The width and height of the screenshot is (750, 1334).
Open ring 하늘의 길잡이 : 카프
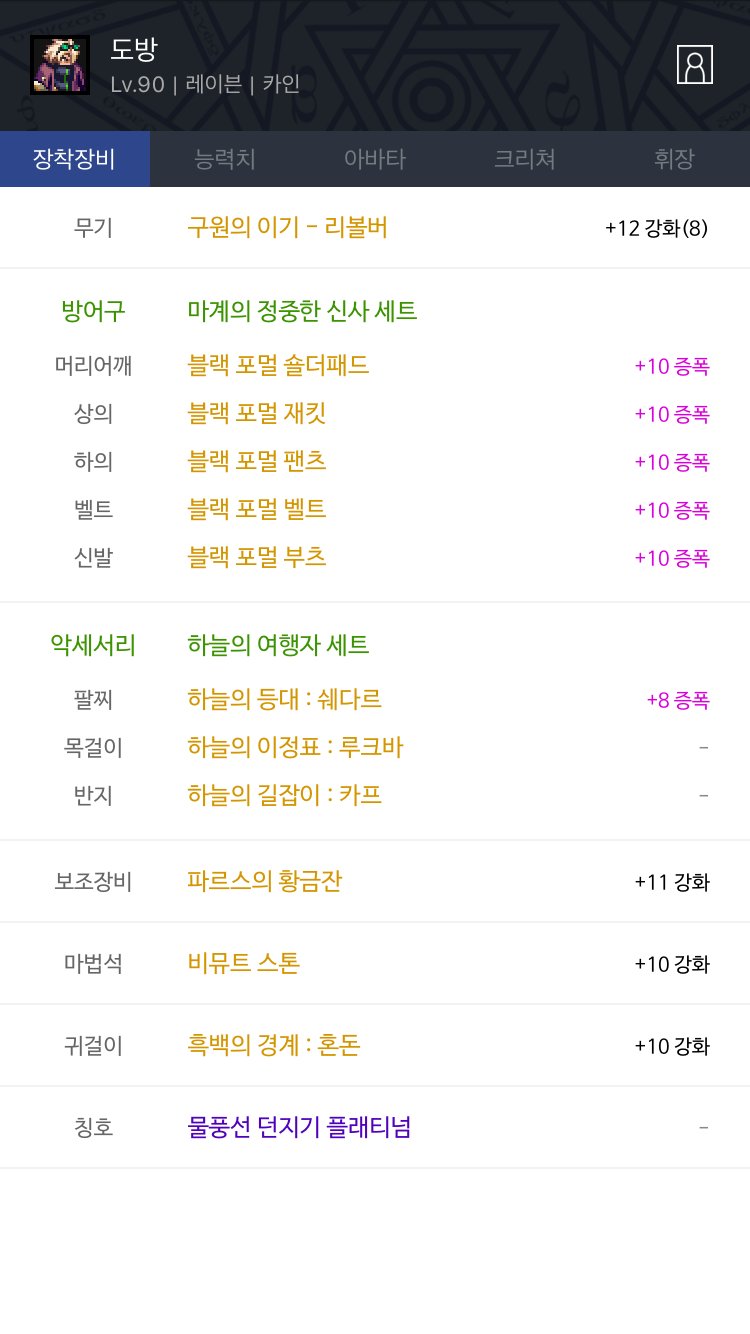pyautogui.click(x=284, y=795)
